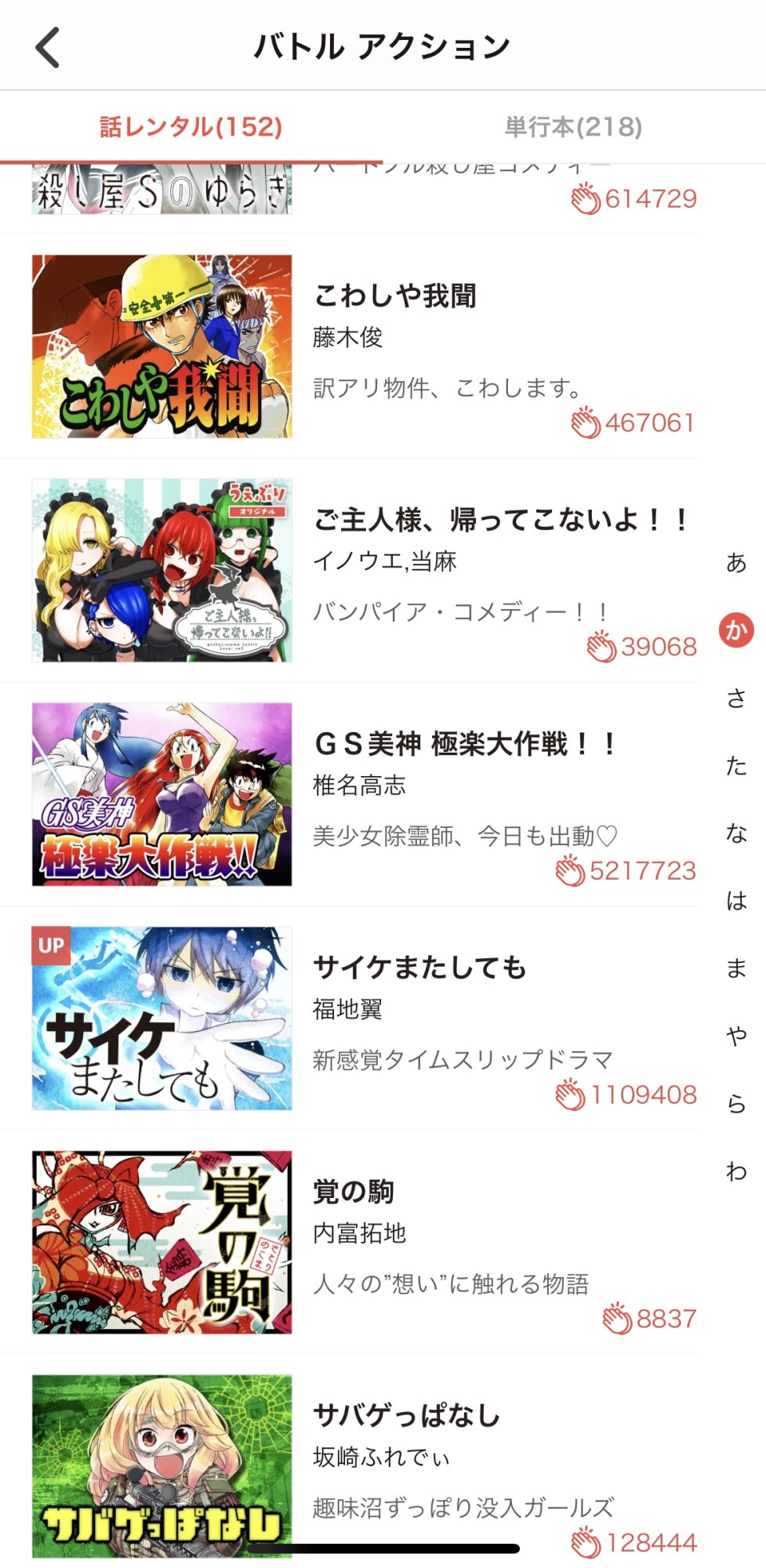Jump to the わ index section
The width and height of the screenshot is (766, 1568).
pyautogui.click(x=736, y=1171)
